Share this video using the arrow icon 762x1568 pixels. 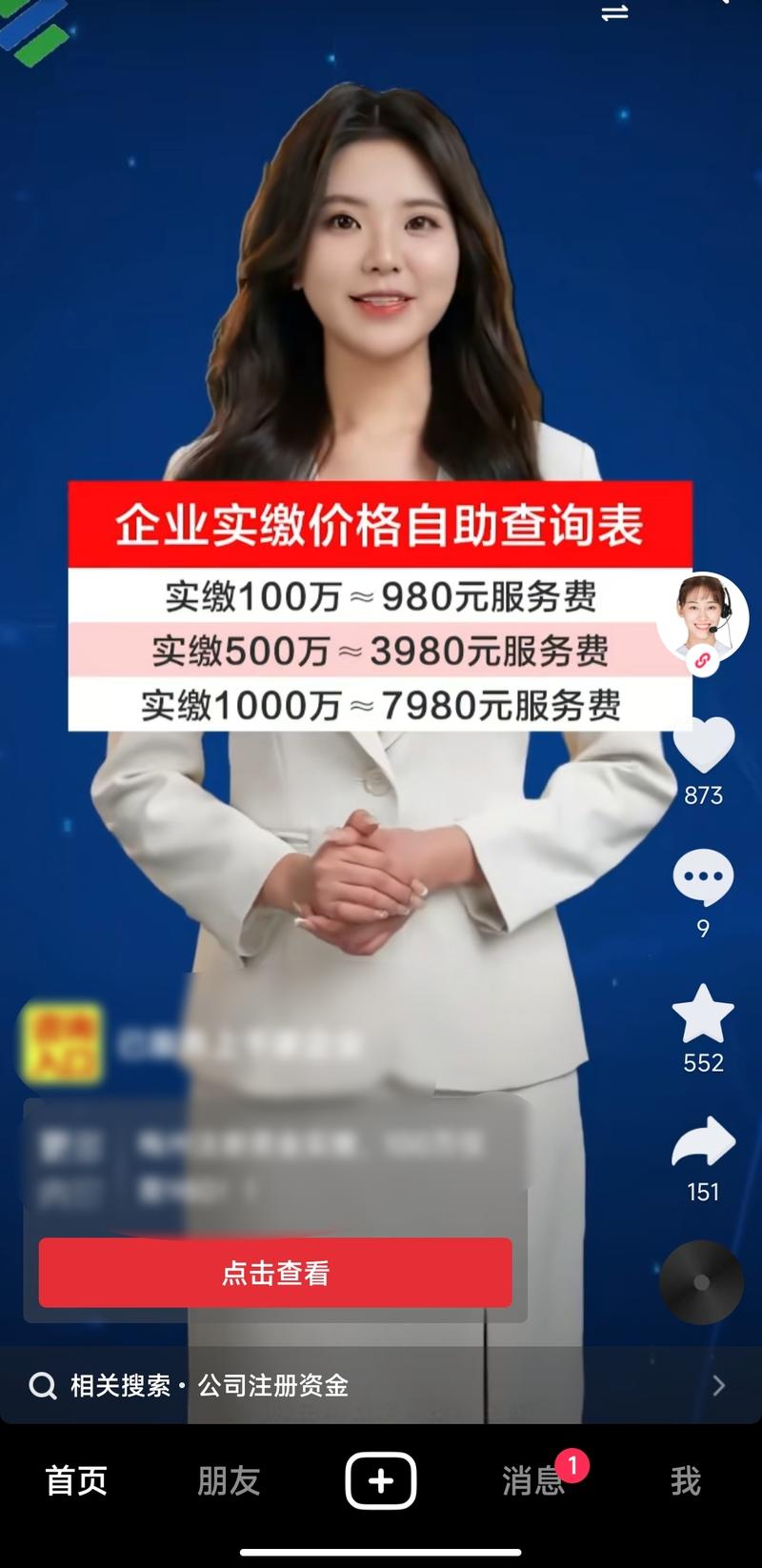[x=703, y=1142]
